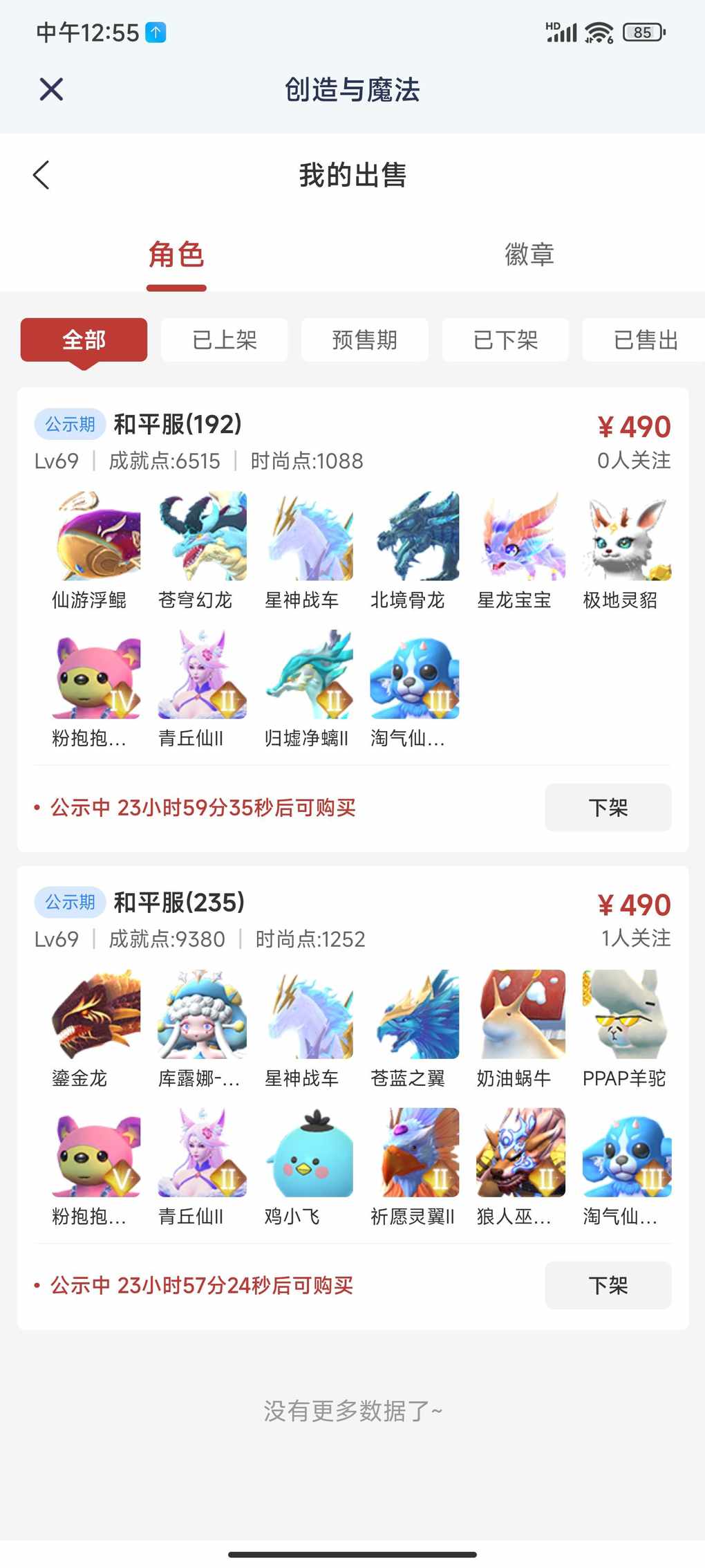Select the 全部 filter
Image resolution: width=705 pixels, height=1568 pixels.
[84, 340]
